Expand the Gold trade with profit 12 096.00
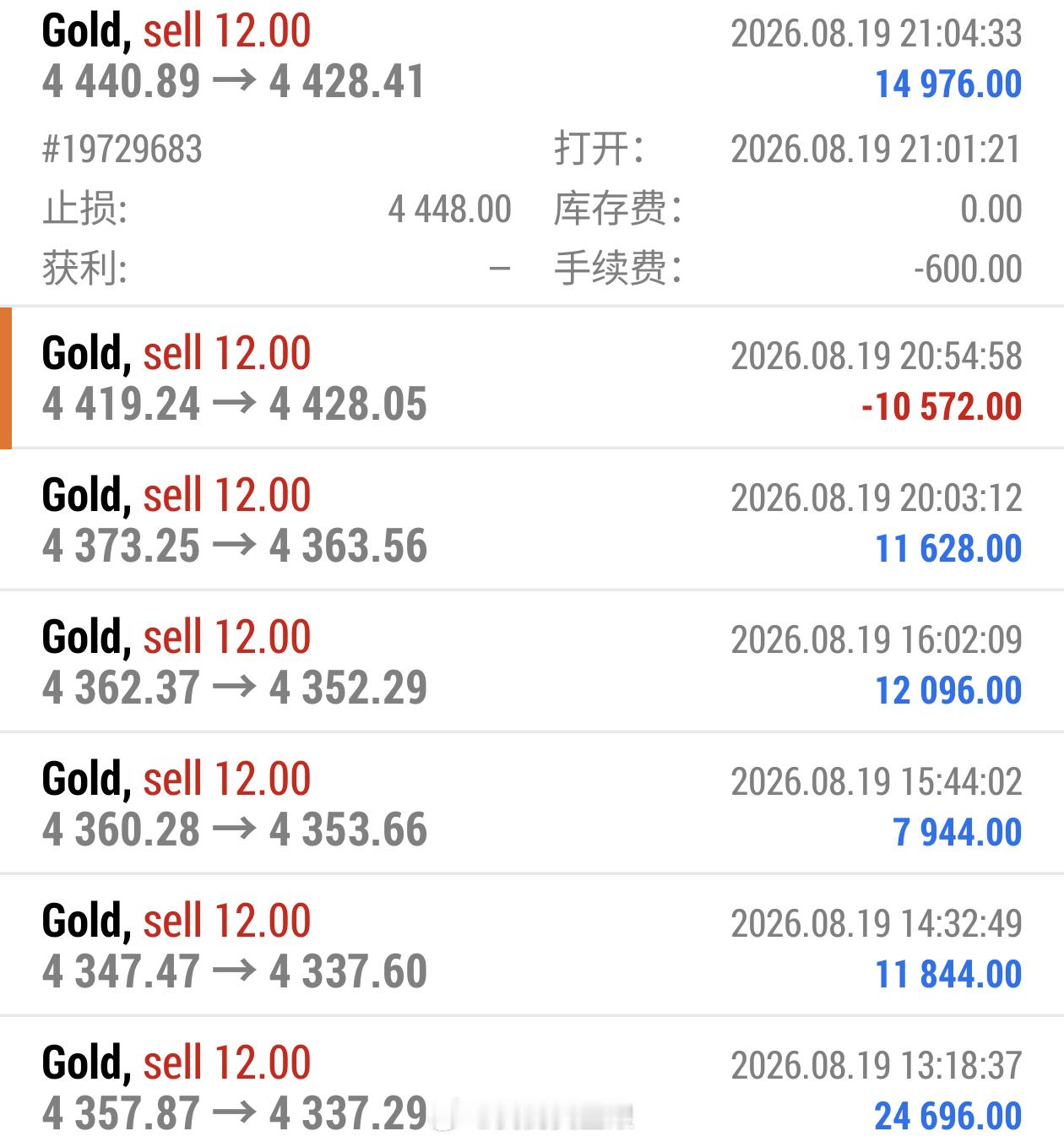 [x=532, y=662]
